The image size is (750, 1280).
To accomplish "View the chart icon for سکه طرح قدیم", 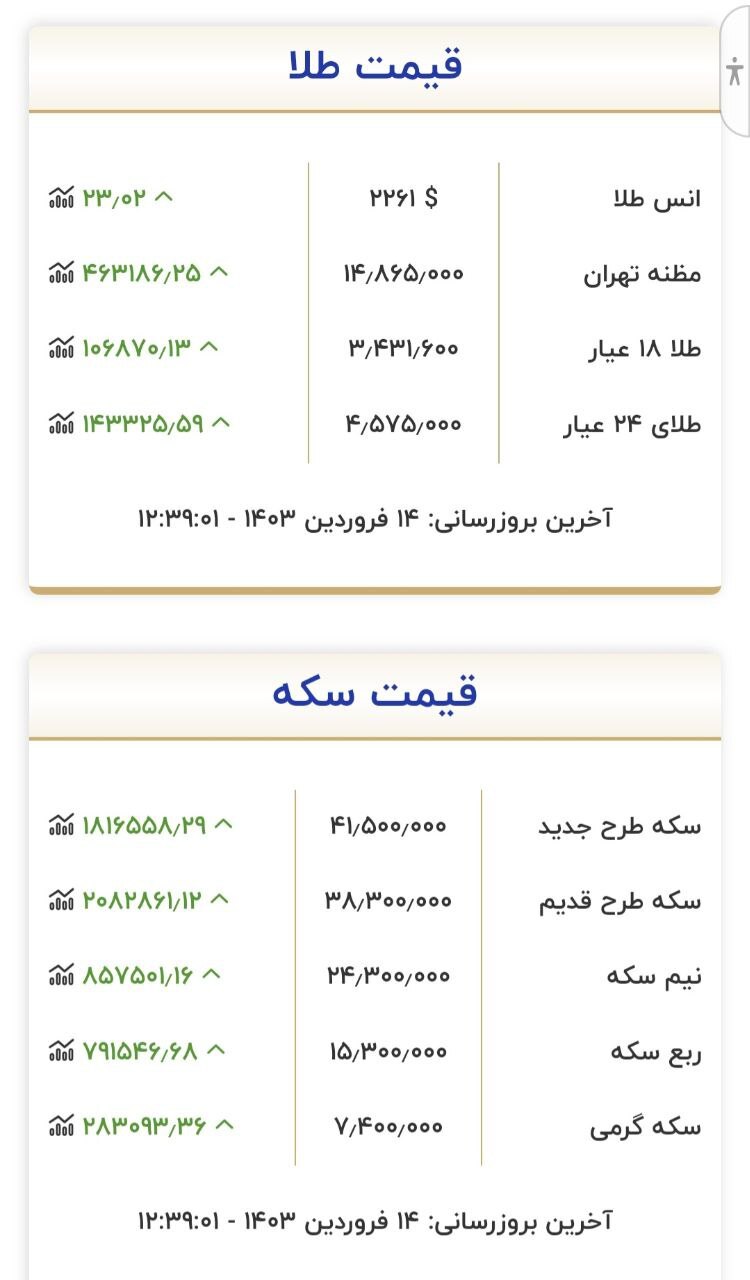I will click(x=61, y=898).
